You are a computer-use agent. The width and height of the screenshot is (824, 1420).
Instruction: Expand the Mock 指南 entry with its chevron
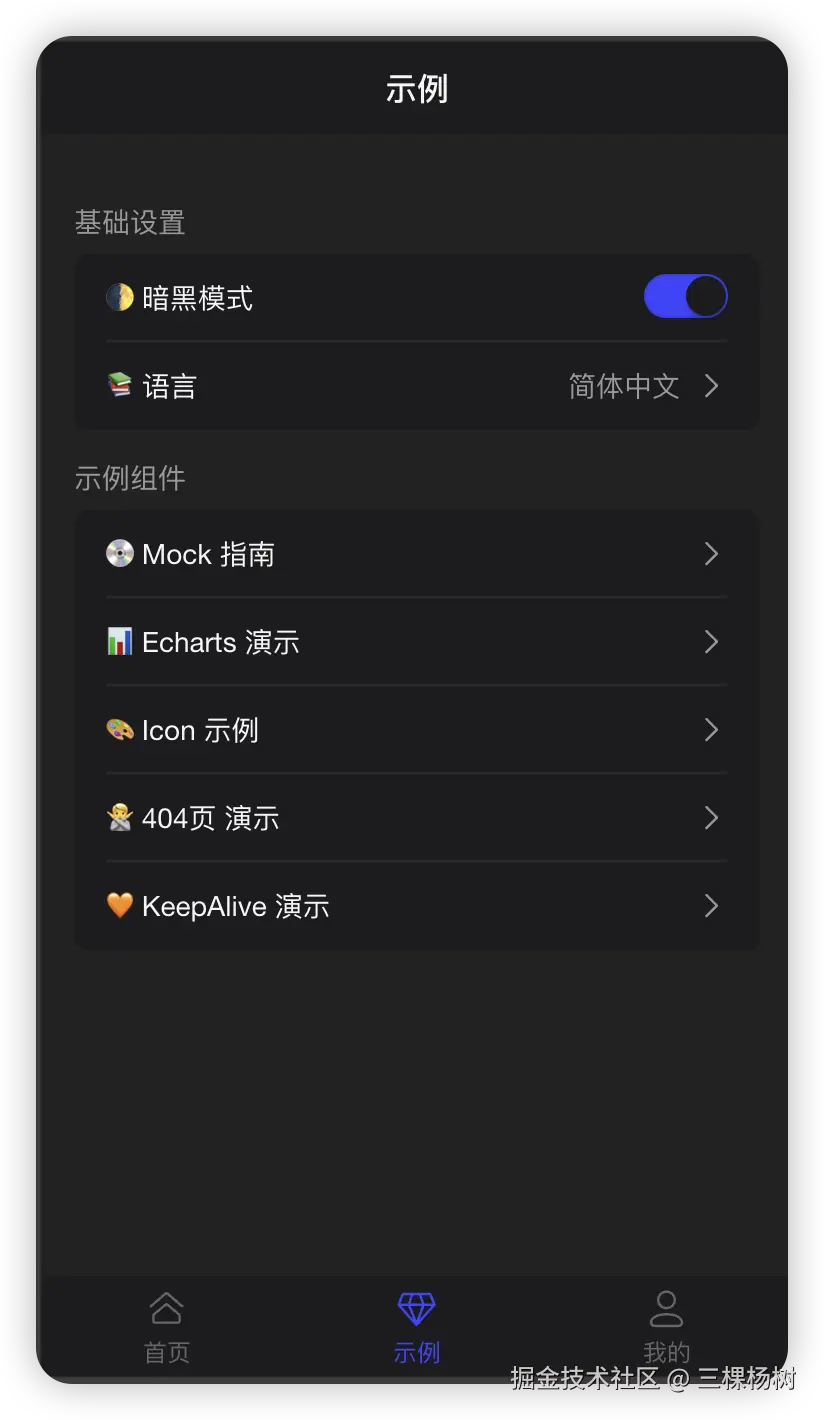711,553
